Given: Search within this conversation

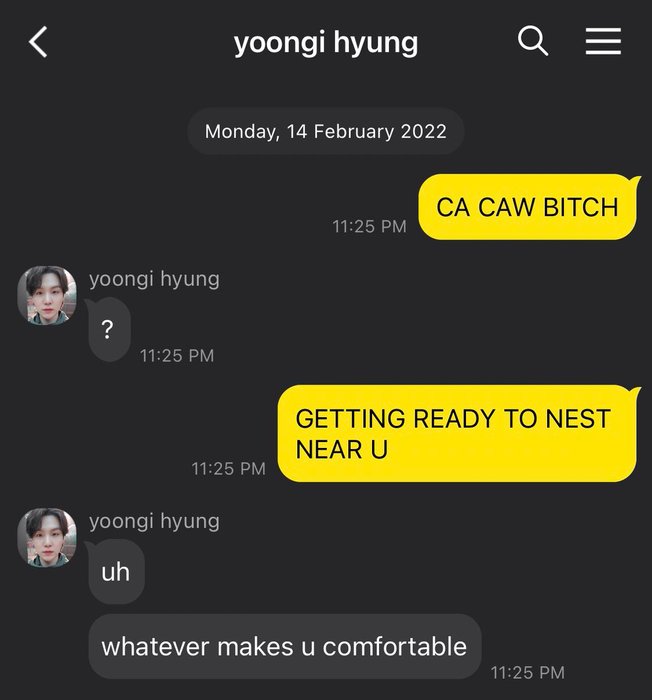Looking at the screenshot, I should tap(533, 41).
